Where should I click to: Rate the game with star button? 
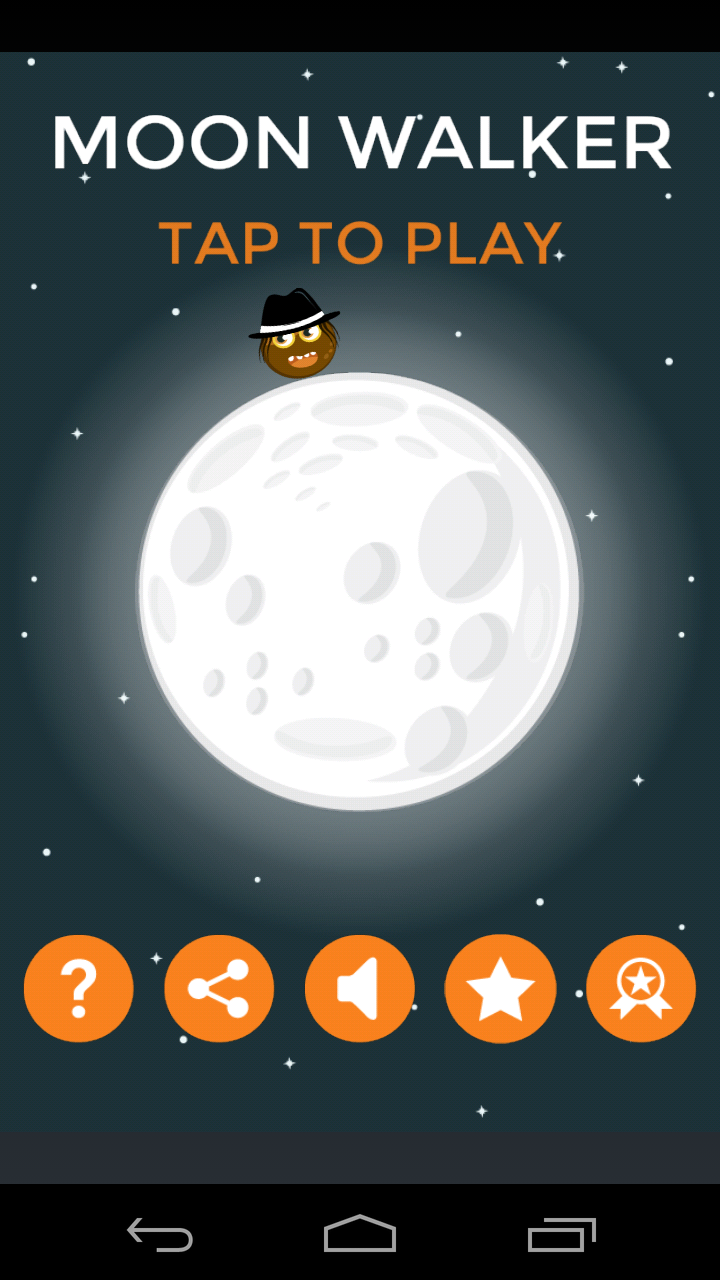(500, 989)
